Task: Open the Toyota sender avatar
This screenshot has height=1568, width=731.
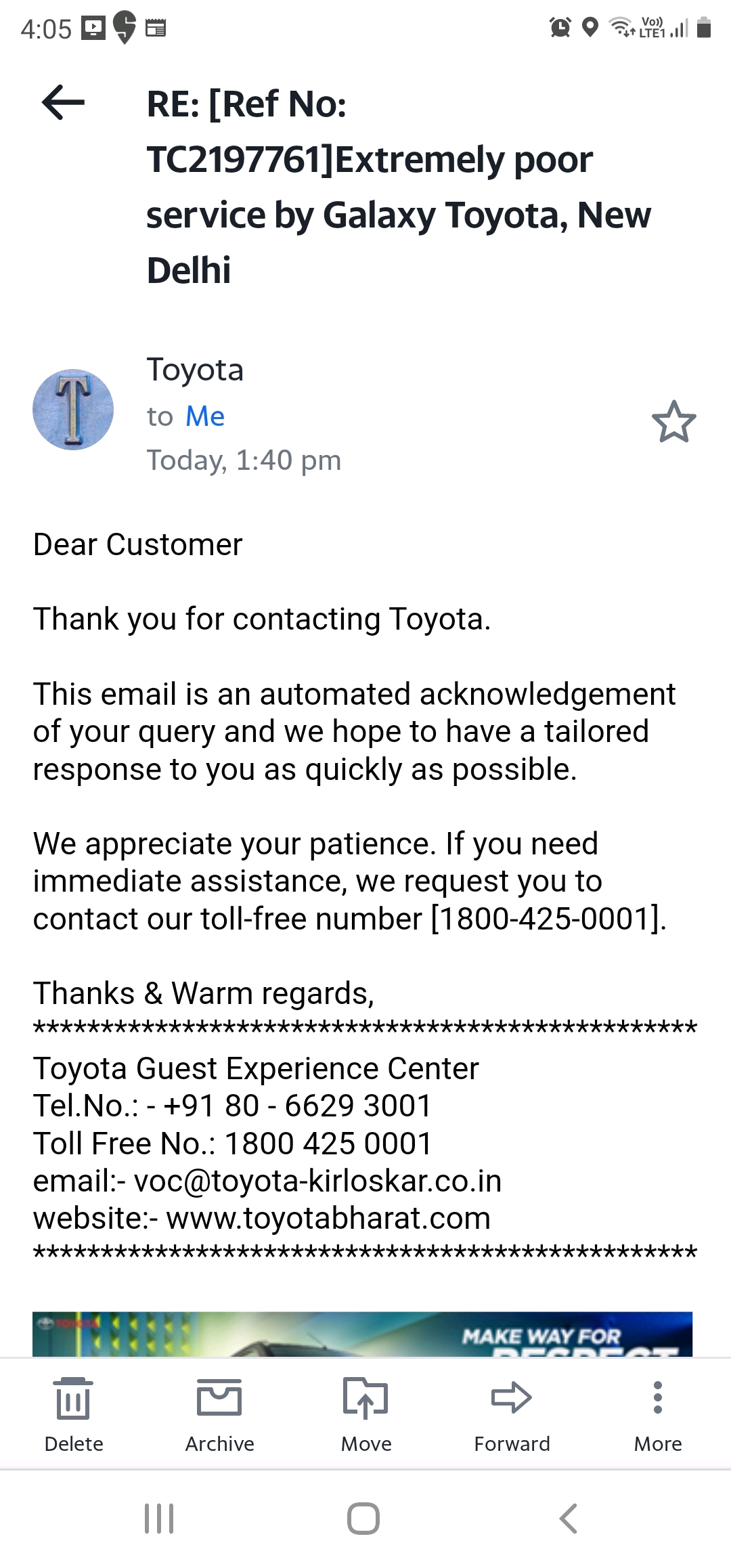Action: [x=73, y=410]
